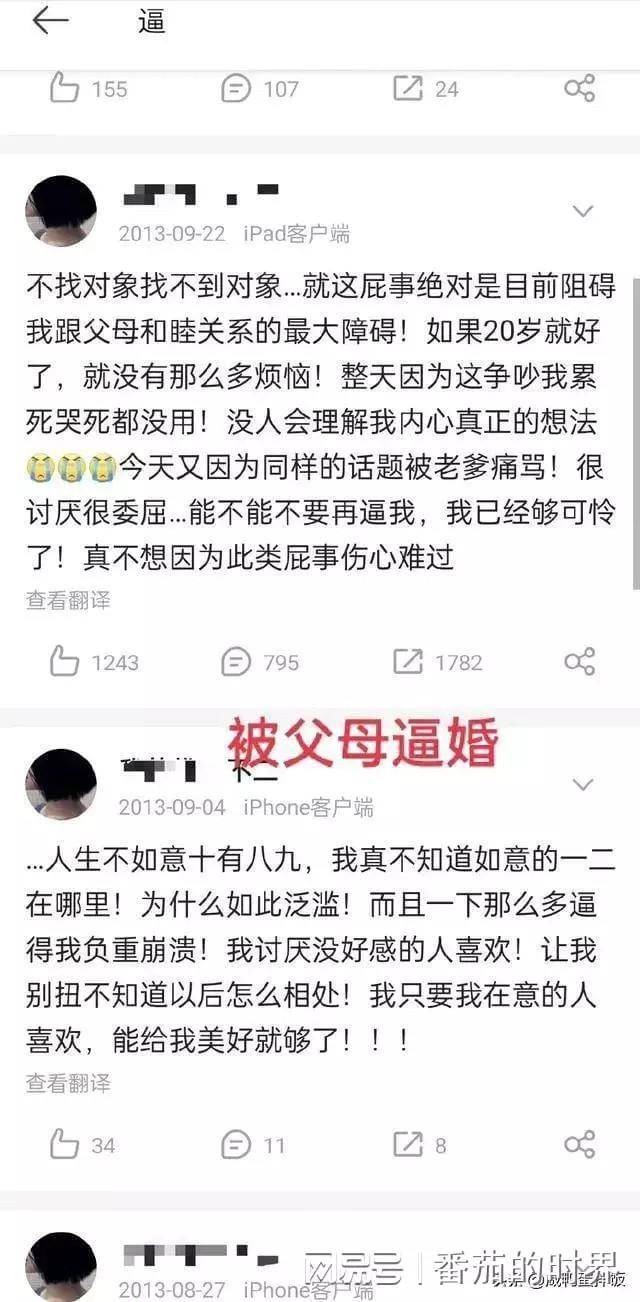Repost the 2013-09-22 post with 1782 reposts
640x1302 pixels.
click(x=408, y=662)
